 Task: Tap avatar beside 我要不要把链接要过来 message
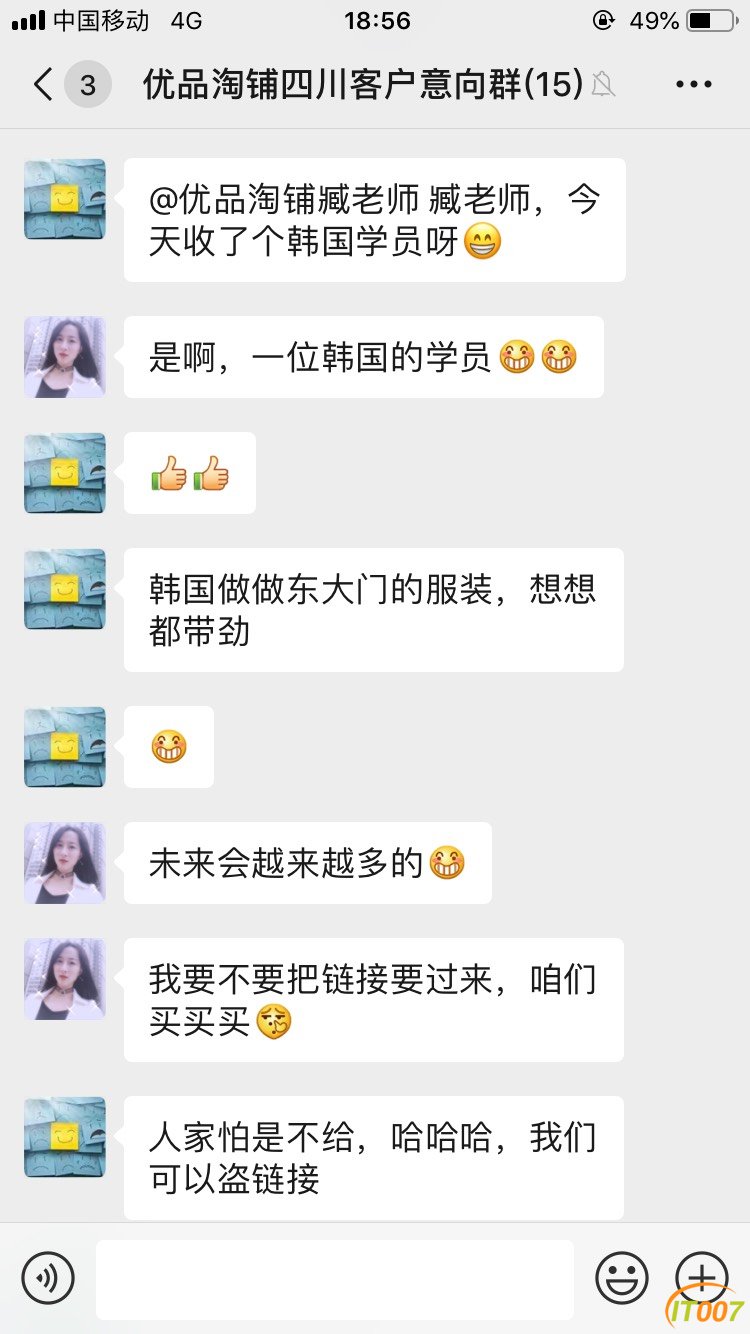tap(65, 979)
